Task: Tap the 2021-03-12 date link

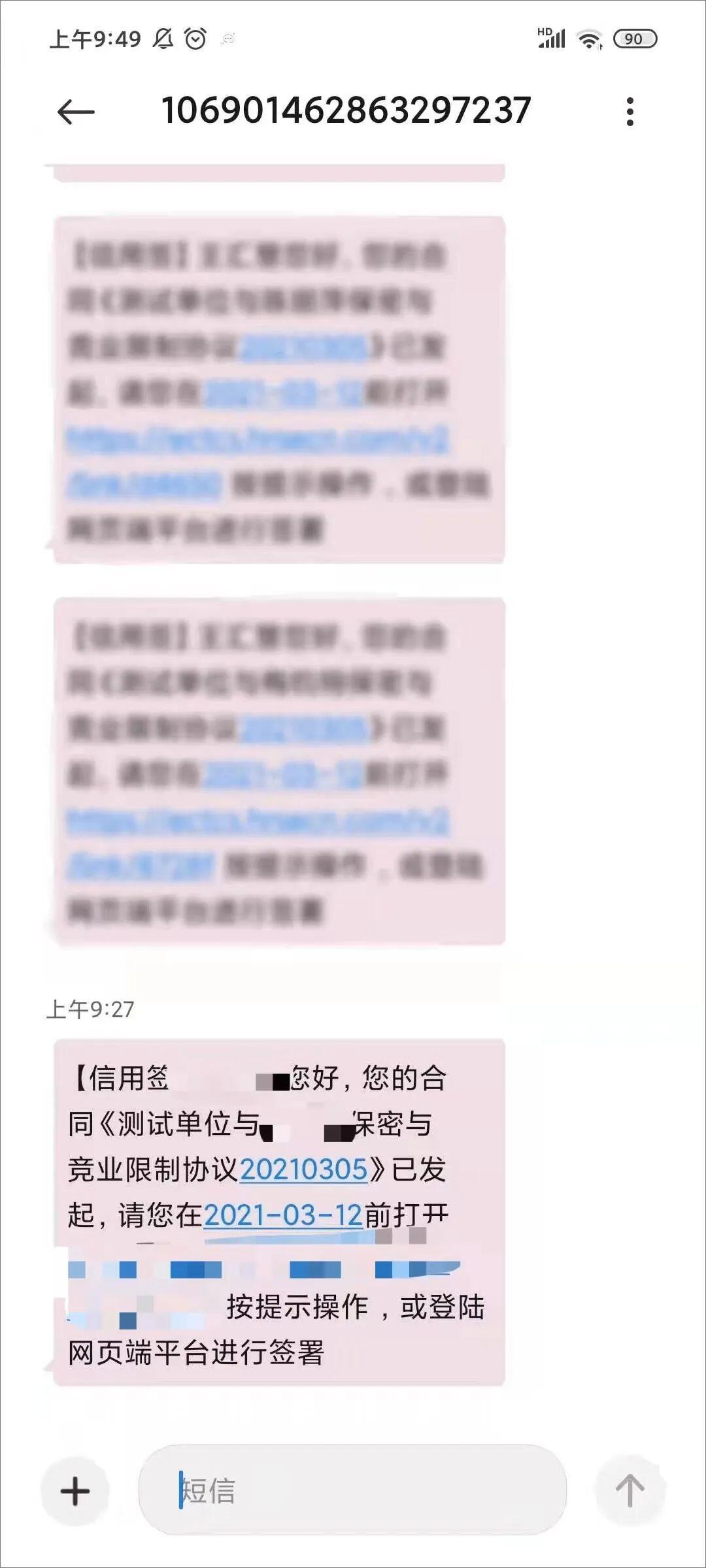Action: 283,1215
